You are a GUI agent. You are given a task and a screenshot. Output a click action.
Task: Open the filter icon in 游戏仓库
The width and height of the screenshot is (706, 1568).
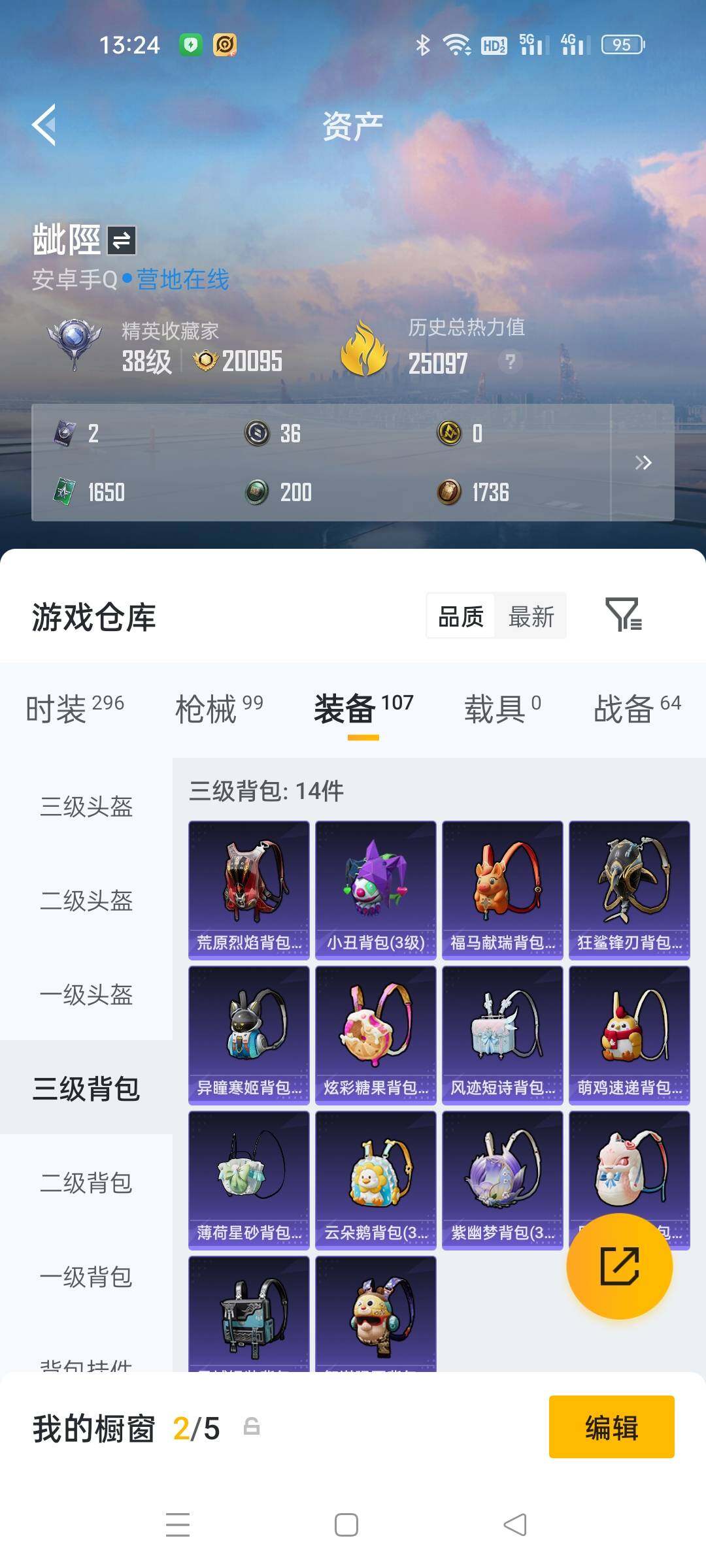[x=624, y=615]
